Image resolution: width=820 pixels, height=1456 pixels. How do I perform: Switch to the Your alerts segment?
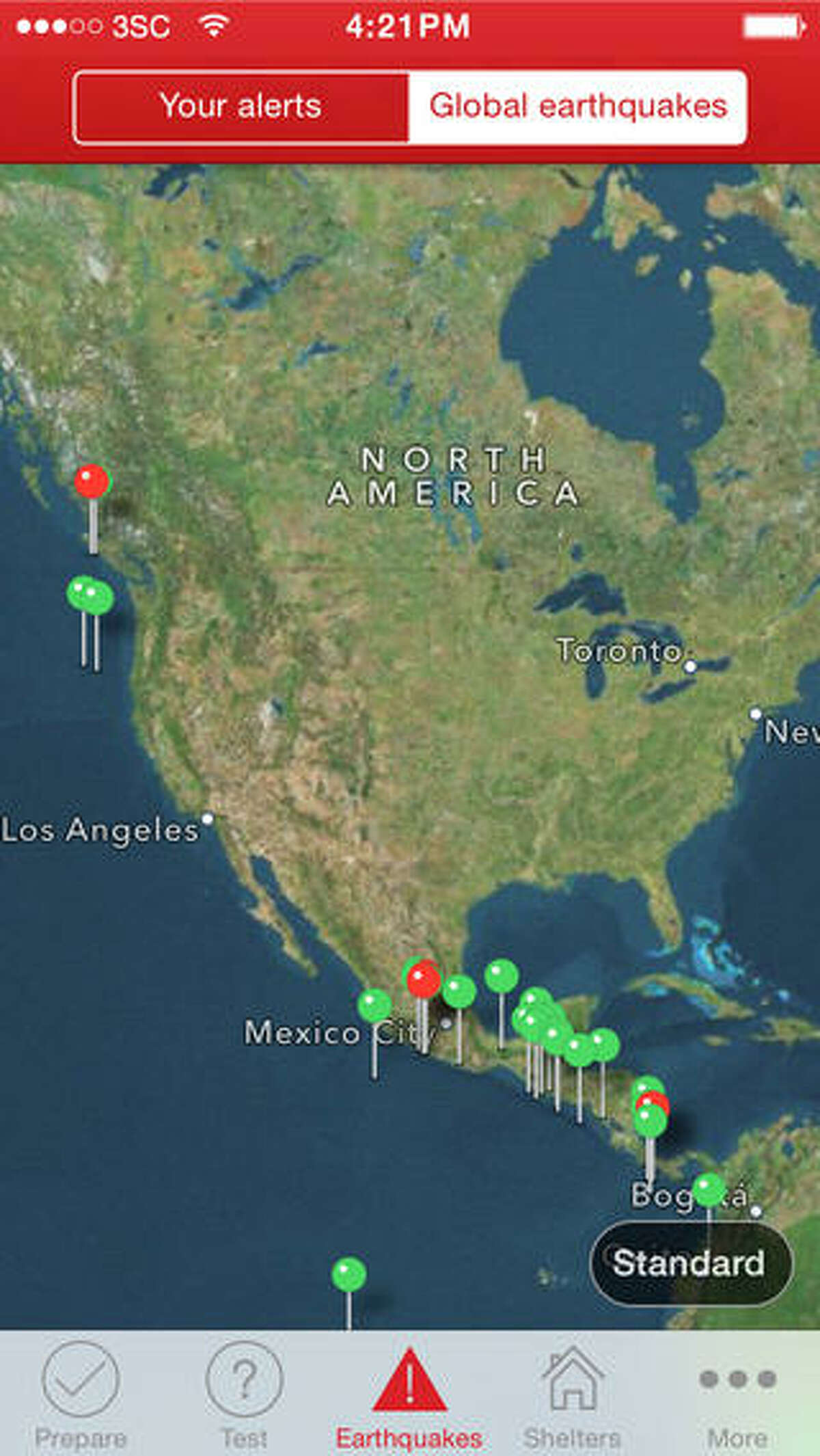(241, 107)
